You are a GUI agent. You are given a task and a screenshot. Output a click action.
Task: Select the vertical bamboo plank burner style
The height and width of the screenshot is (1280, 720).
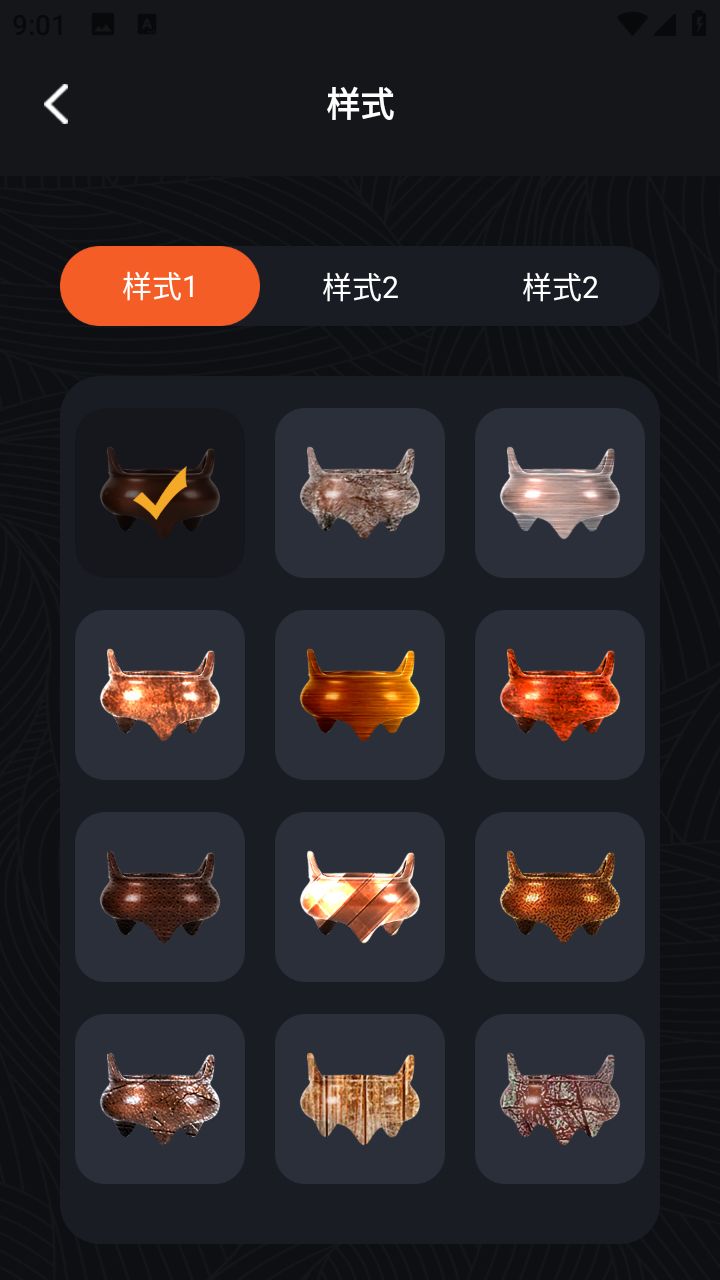[x=360, y=1099]
